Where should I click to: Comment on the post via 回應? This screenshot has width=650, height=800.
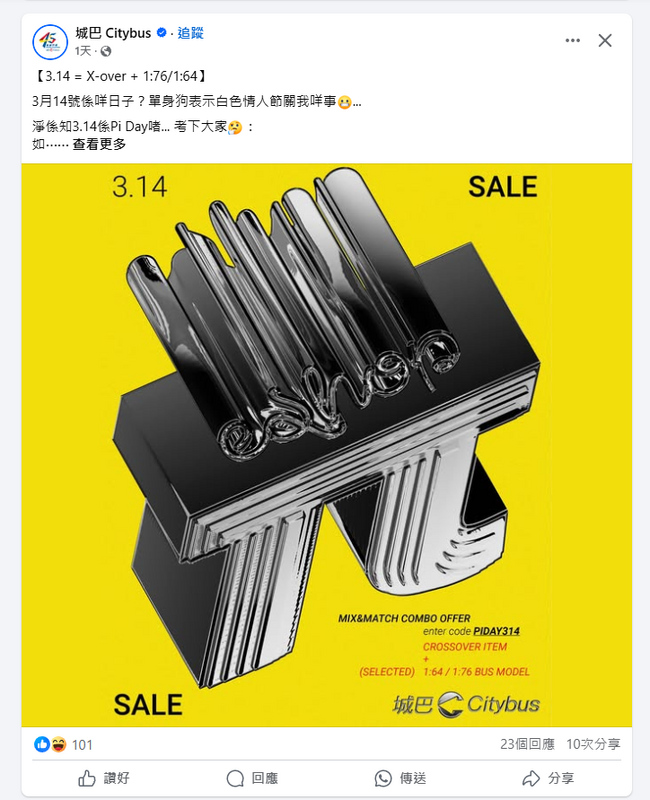(251, 778)
